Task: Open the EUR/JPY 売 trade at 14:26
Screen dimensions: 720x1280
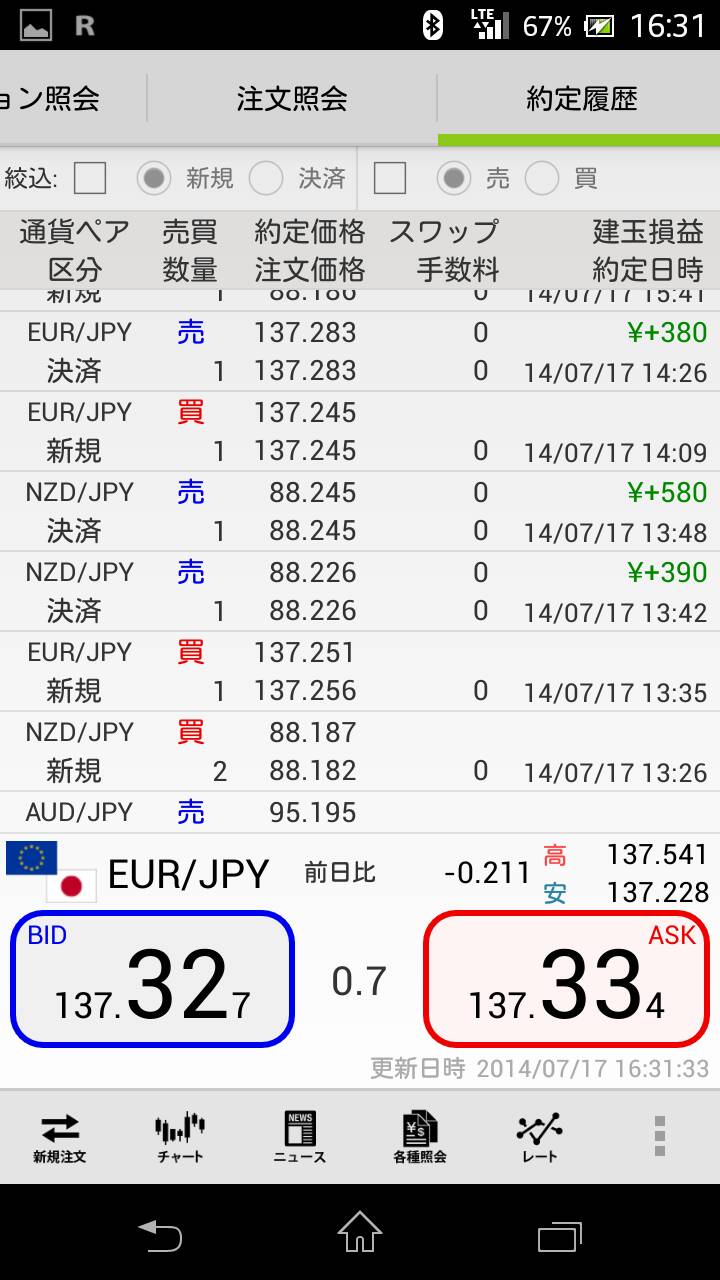Action: pyautogui.click(x=360, y=351)
